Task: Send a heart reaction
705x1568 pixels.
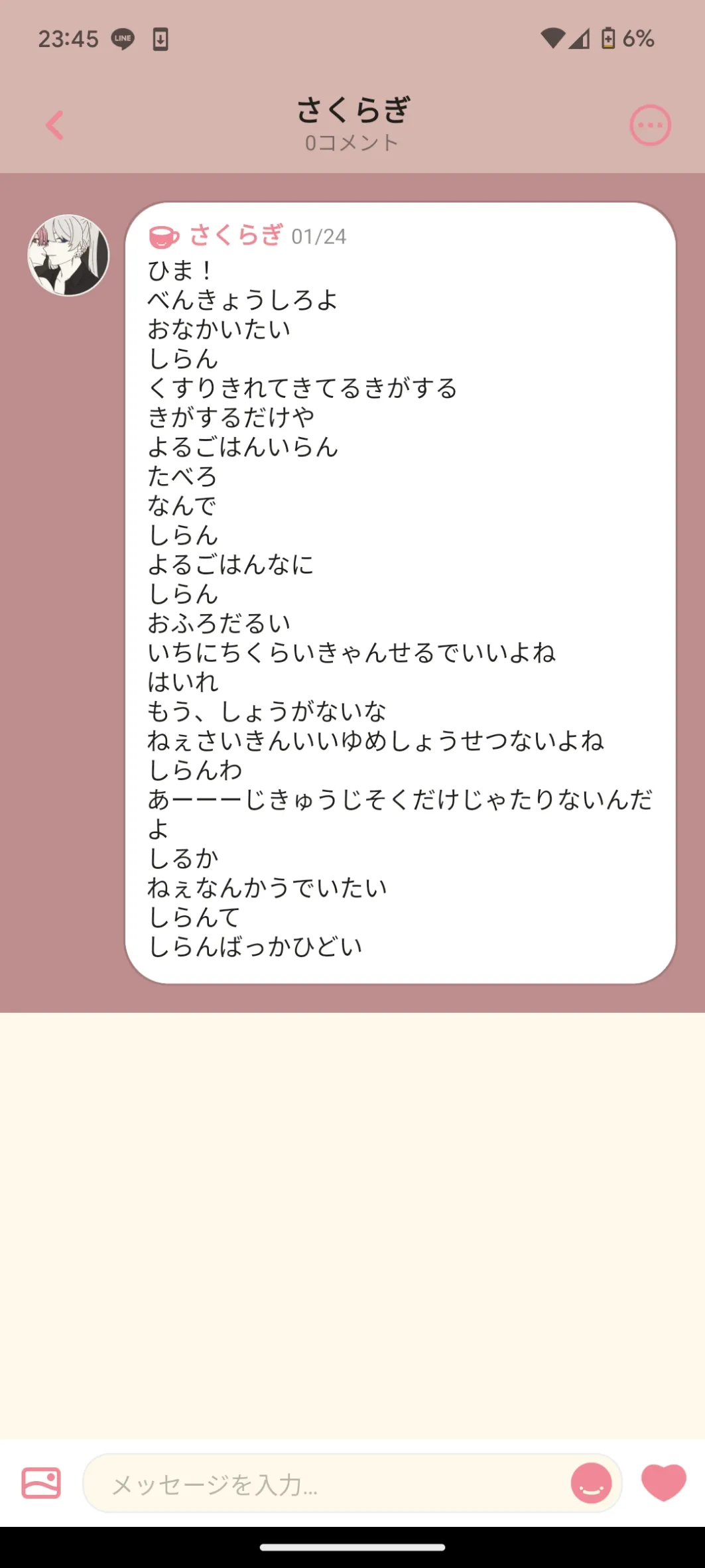Action: coord(663,1482)
